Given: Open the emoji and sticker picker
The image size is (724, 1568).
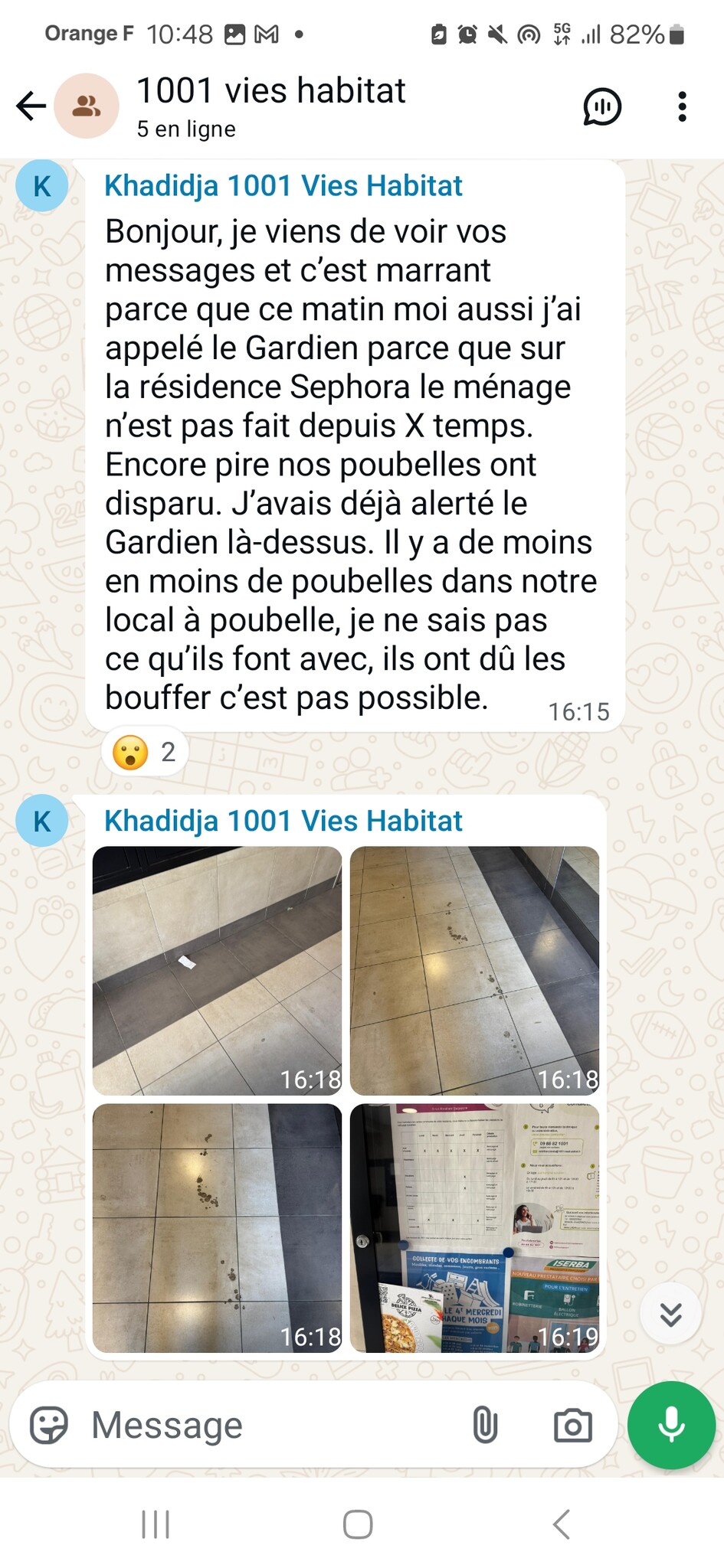Looking at the screenshot, I should [49, 1426].
